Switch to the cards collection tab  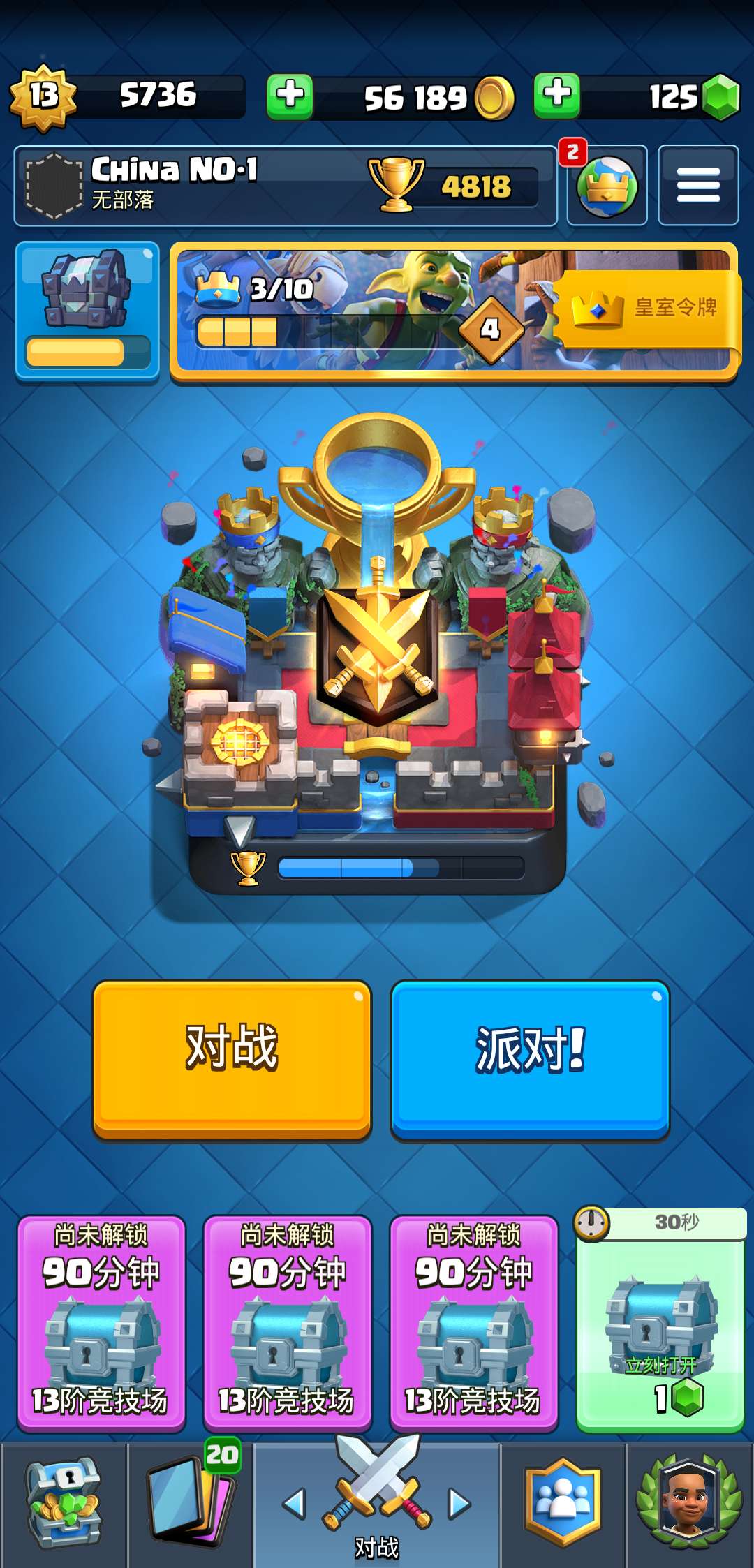(190, 1503)
